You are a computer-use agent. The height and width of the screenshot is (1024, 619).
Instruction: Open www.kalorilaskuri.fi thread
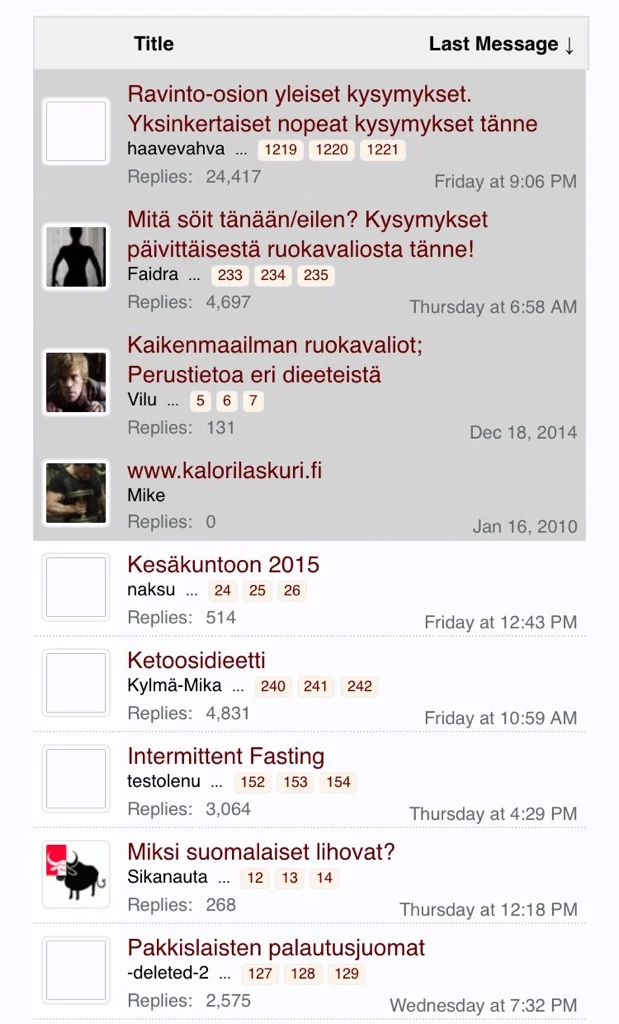[225, 470]
